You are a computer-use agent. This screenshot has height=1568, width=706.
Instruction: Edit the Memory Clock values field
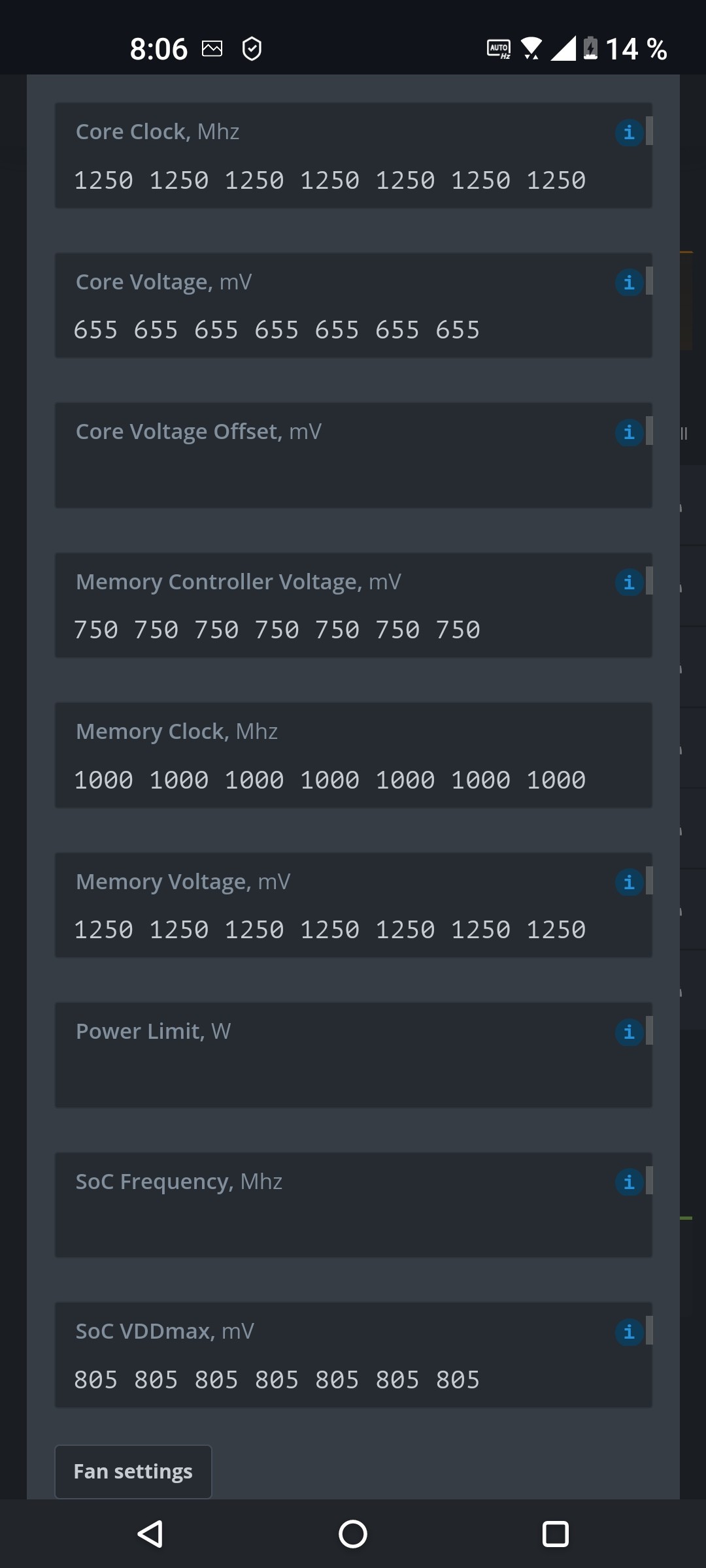[x=353, y=755]
